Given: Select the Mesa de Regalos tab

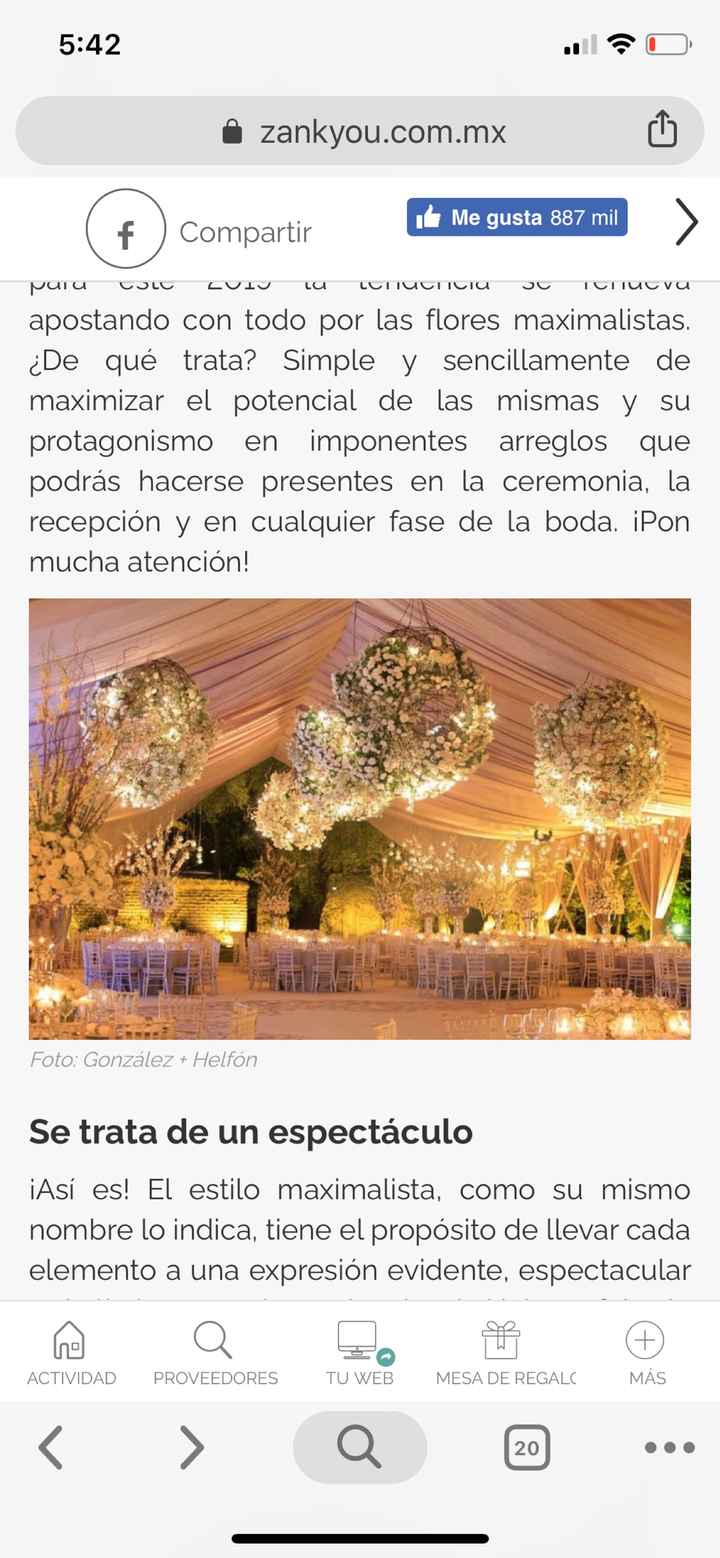Looking at the screenshot, I should [505, 1353].
